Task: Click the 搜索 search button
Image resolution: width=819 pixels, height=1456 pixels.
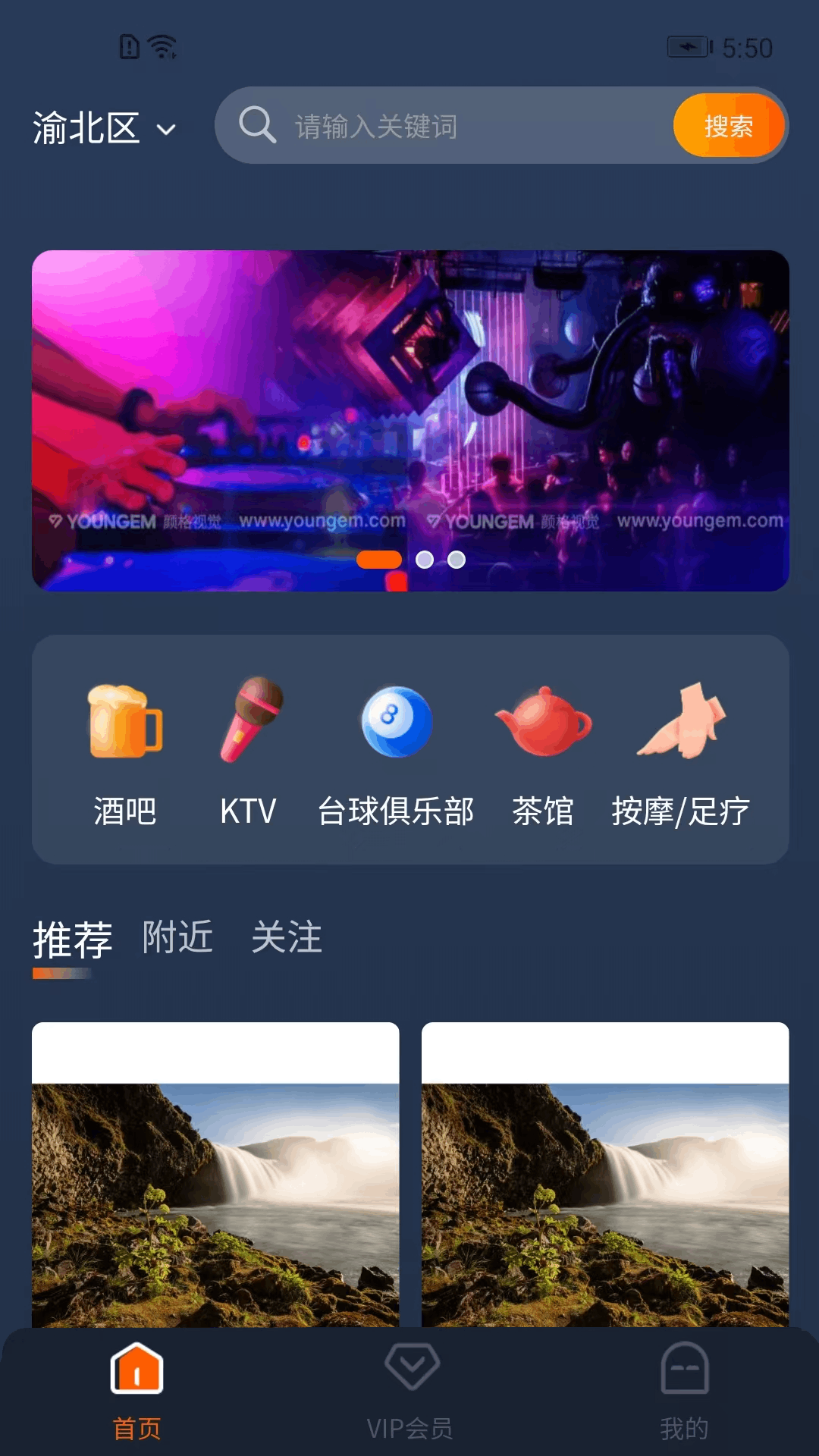Action: pos(728,125)
